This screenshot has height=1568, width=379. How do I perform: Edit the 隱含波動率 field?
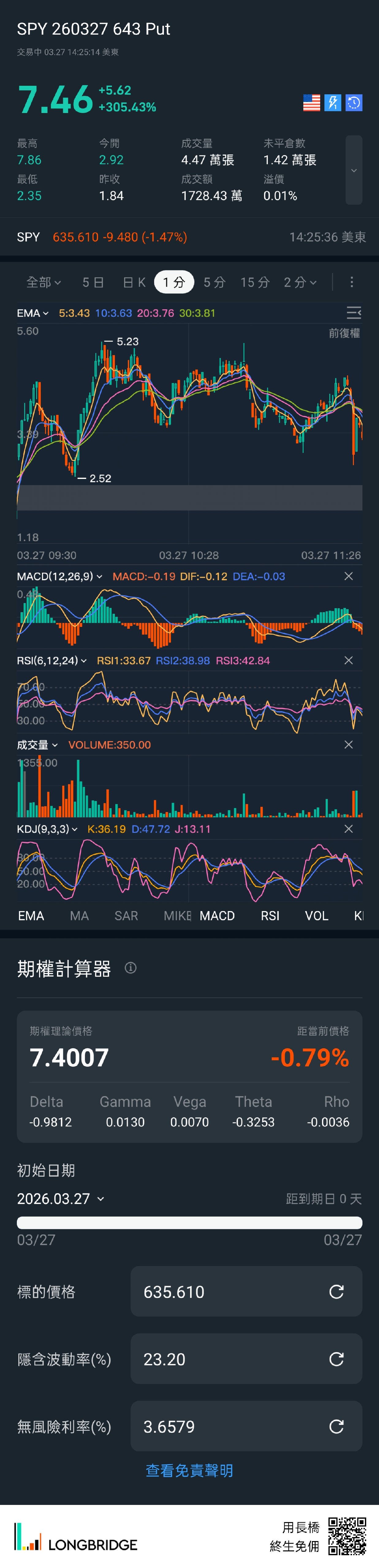click(232, 1359)
